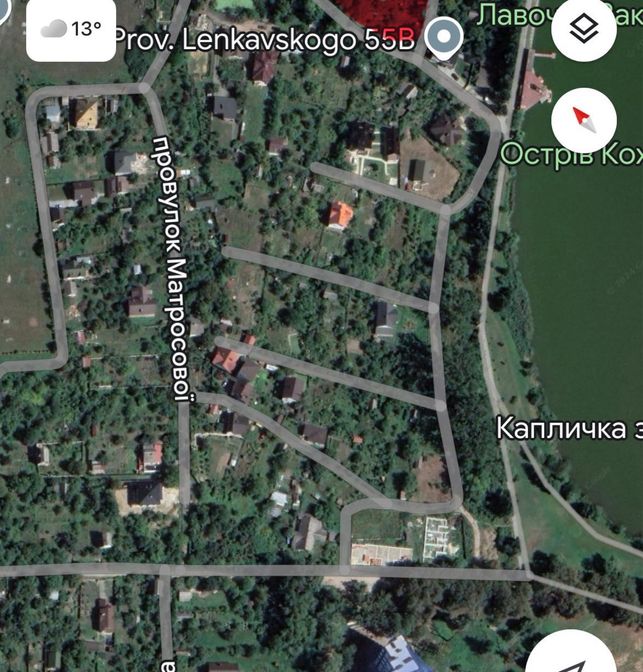The height and width of the screenshot is (672, 643).
Task: Select the Prov. Lenkavskogo 55B location pin
Action: click(x=443, y=38)
